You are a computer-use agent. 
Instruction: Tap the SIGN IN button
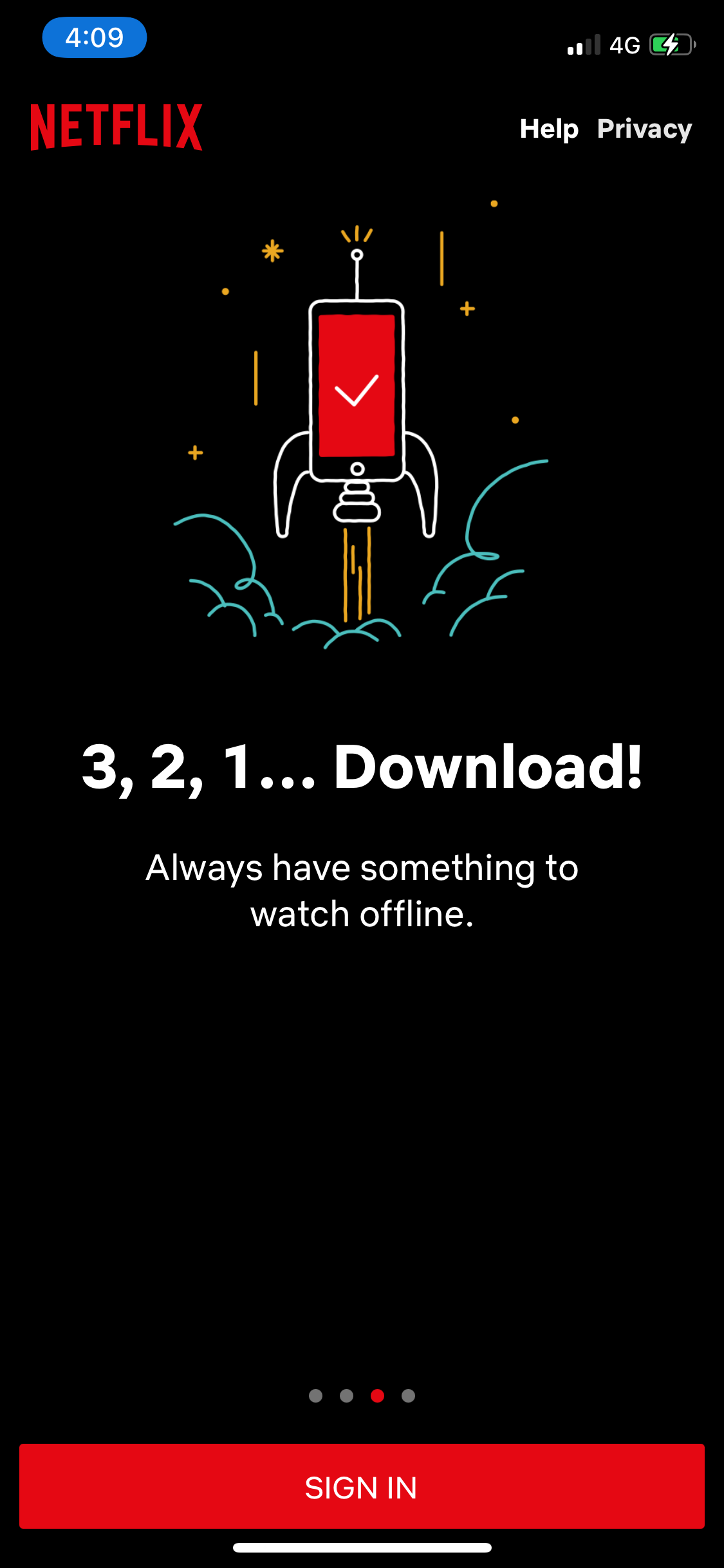[x=362, y=1486]
